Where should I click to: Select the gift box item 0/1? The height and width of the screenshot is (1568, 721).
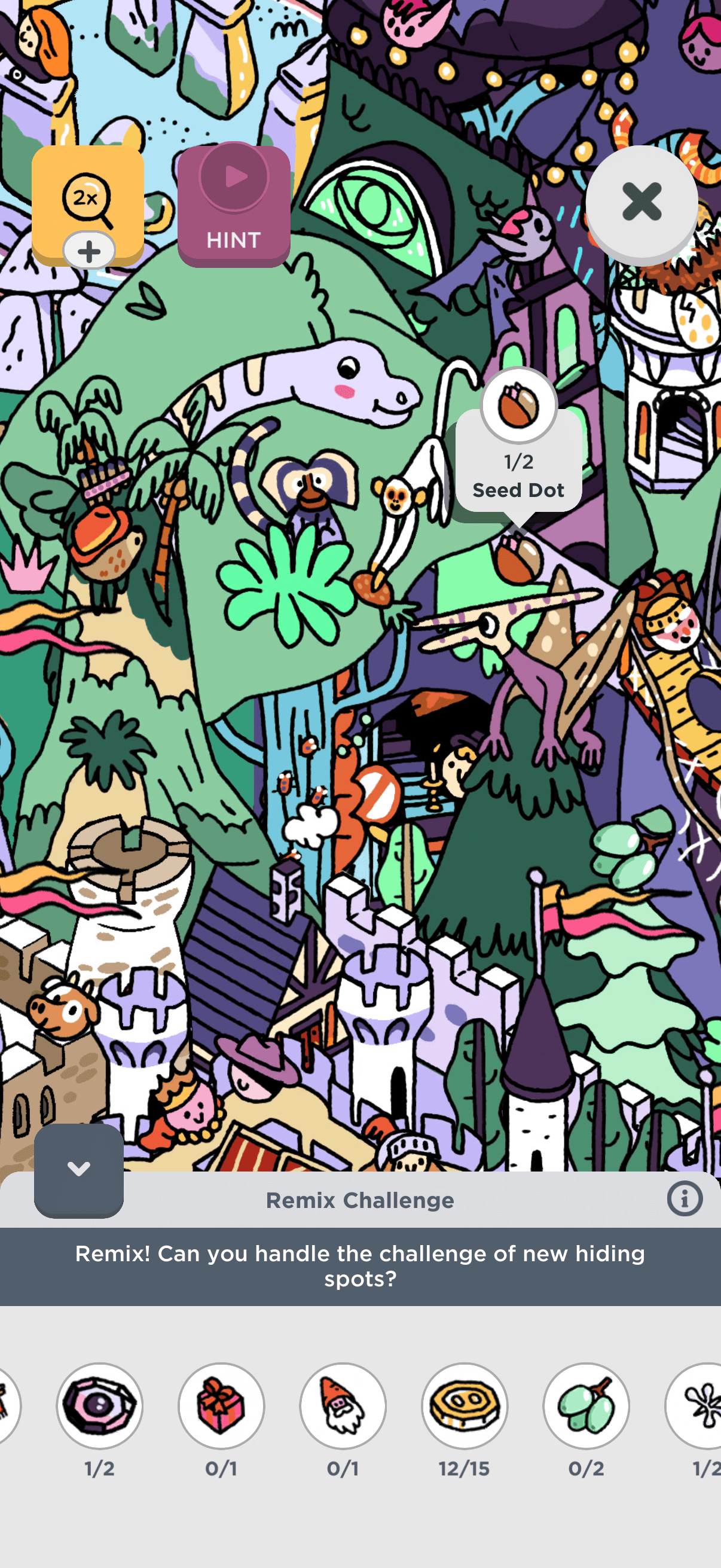(221, 1406)
